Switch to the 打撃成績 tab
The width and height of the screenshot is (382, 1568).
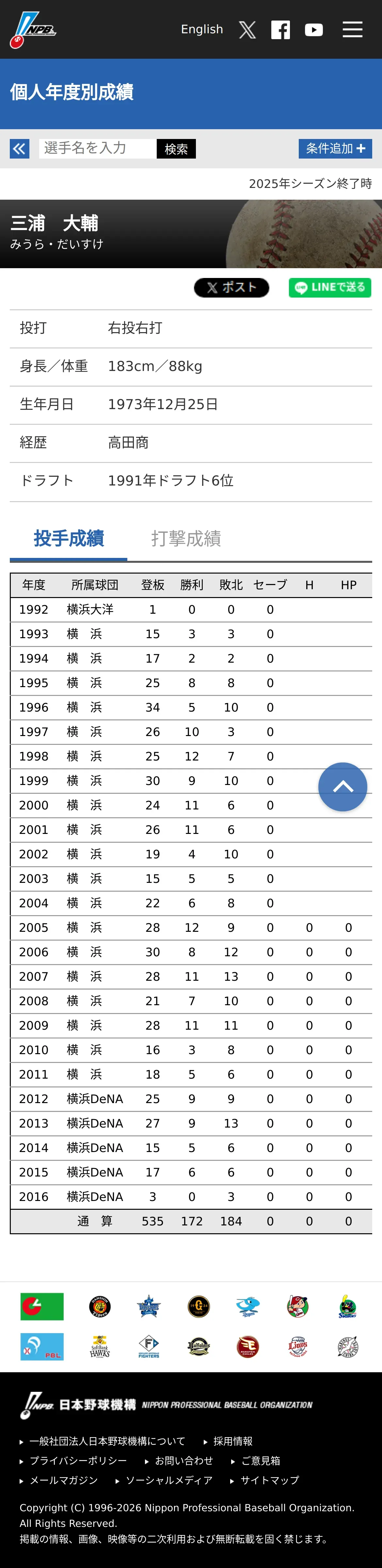click(x=186, y=538)
